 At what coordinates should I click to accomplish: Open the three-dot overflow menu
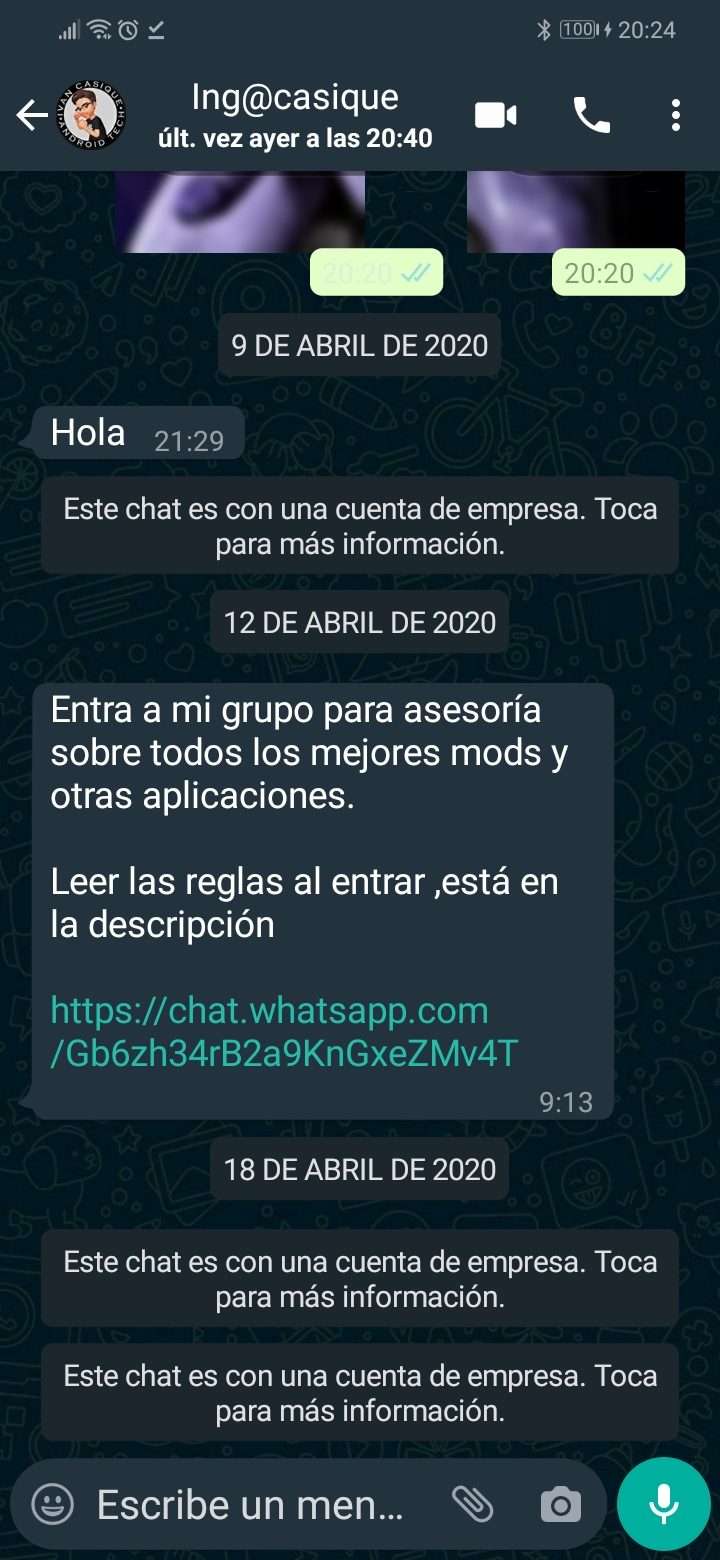click(676, 116)
